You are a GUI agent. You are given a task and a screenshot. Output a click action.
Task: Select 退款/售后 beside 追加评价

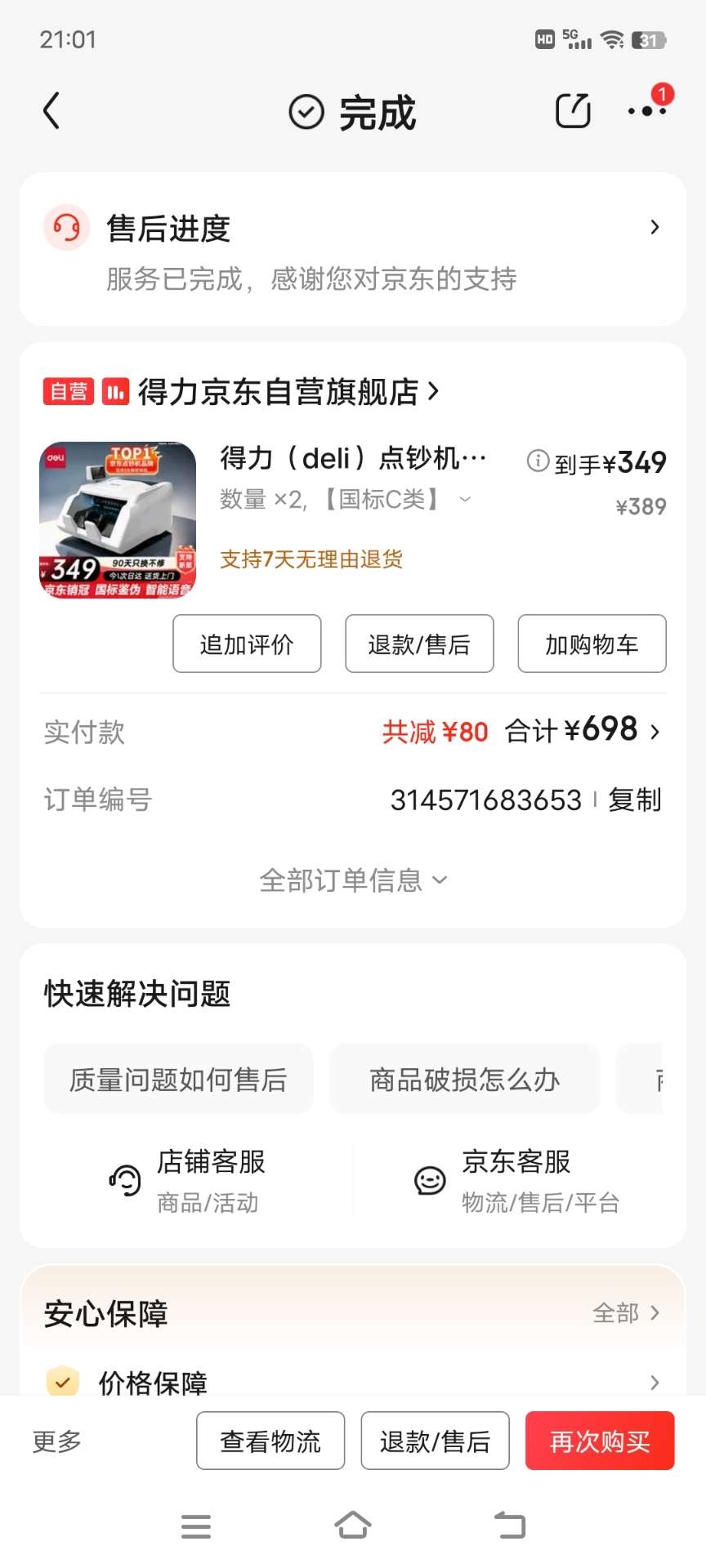coord(419,644)
